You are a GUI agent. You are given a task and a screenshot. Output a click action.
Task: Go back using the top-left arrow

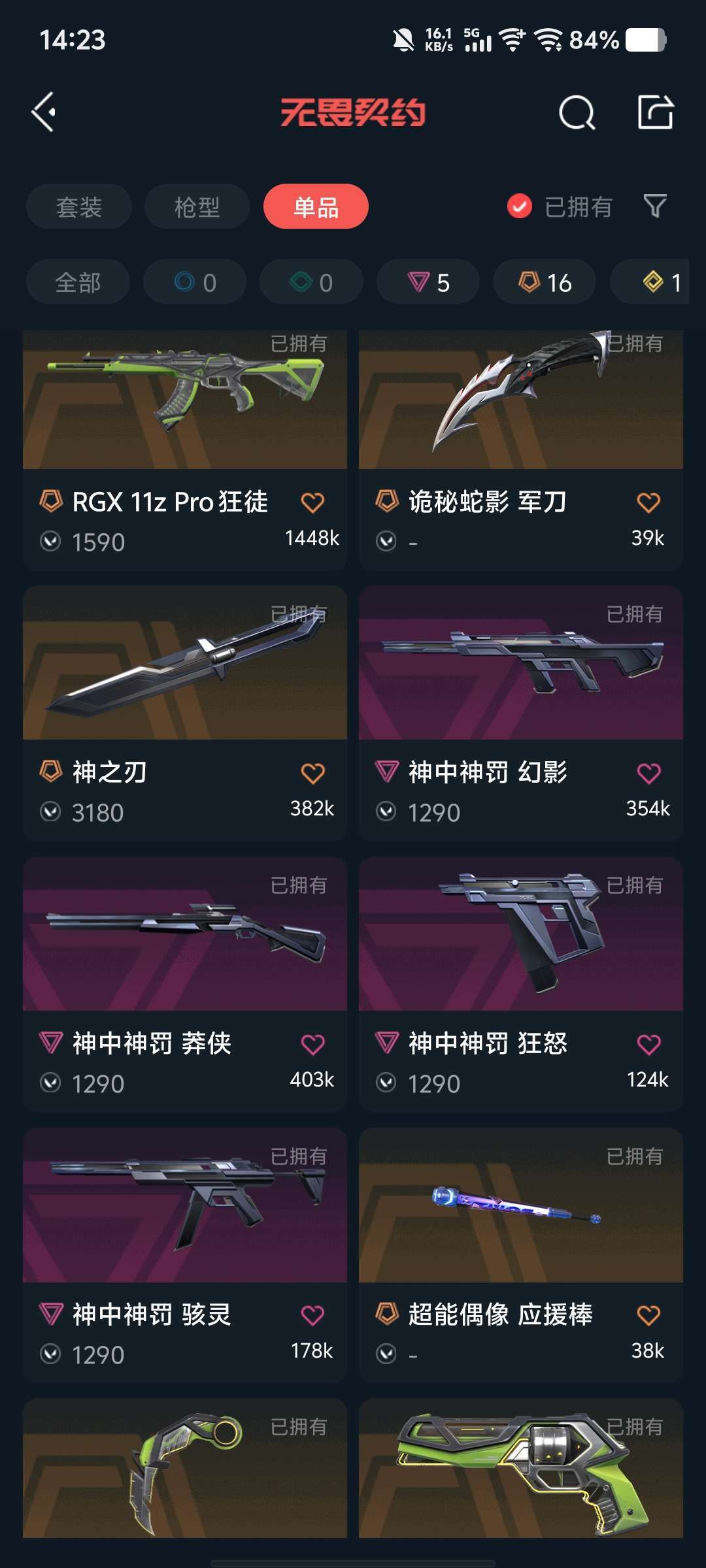pos(44,112)
